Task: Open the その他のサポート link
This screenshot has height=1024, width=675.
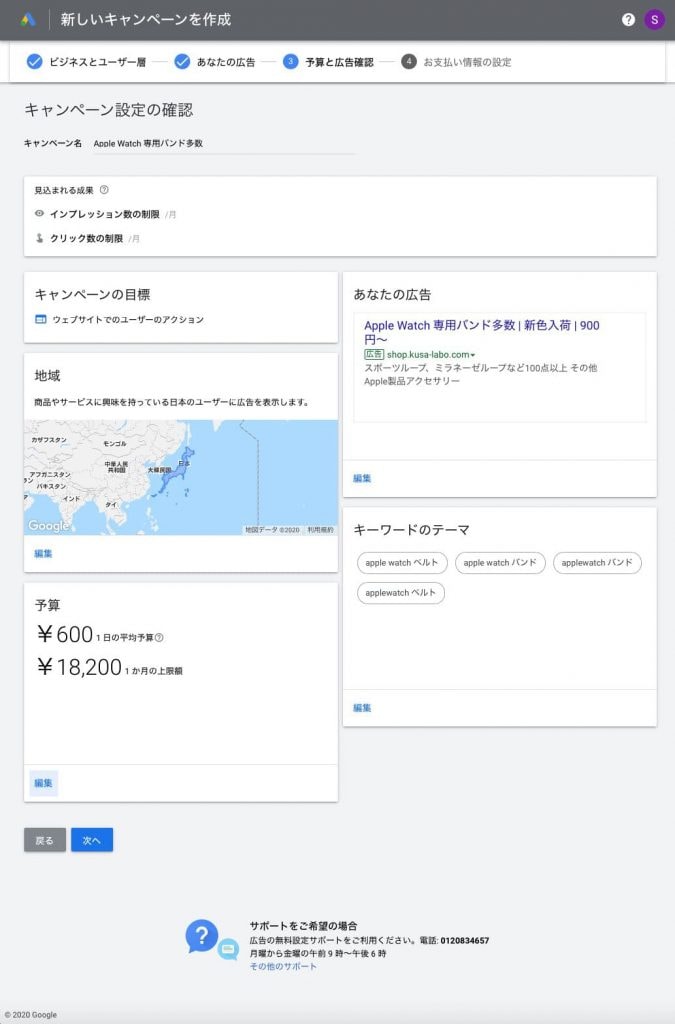Action: coord(283,966)
